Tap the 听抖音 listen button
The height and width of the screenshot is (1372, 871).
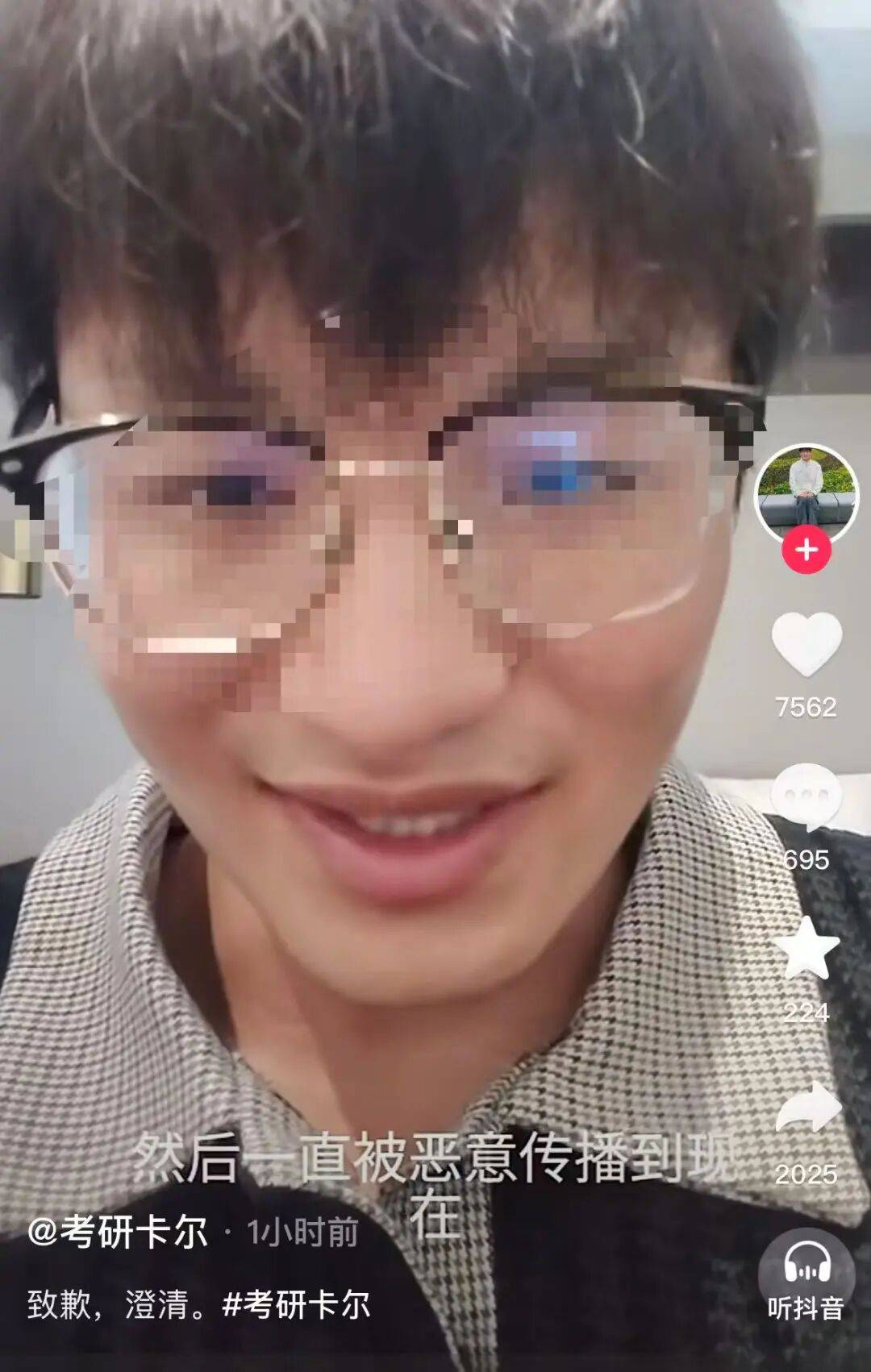(x=806, y=1280)
